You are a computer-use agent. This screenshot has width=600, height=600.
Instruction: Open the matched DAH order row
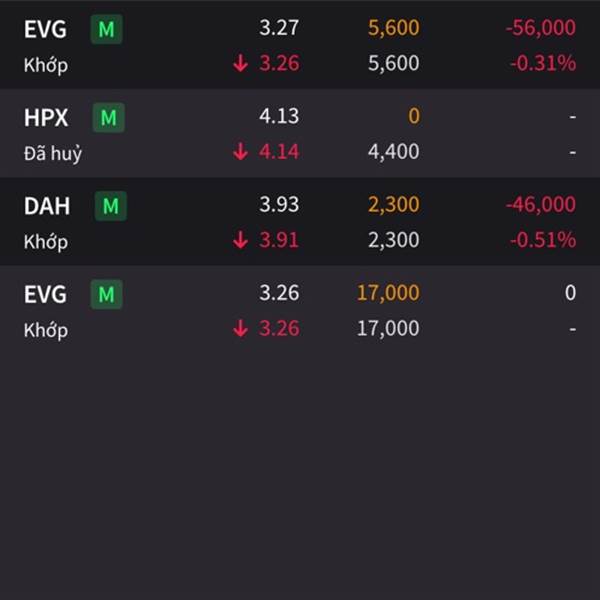300,222
